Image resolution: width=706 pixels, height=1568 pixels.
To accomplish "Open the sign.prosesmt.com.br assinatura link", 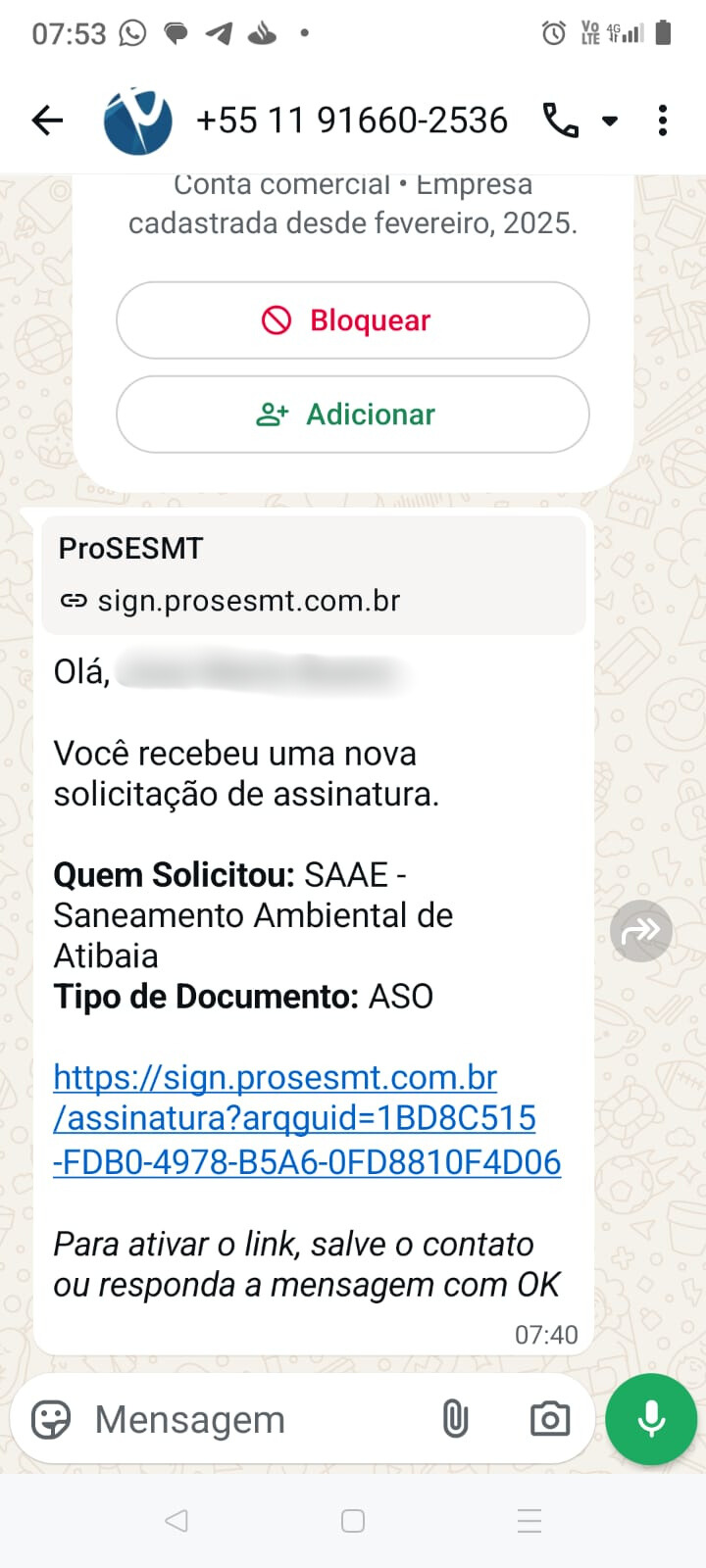I will pos(306,1119).
